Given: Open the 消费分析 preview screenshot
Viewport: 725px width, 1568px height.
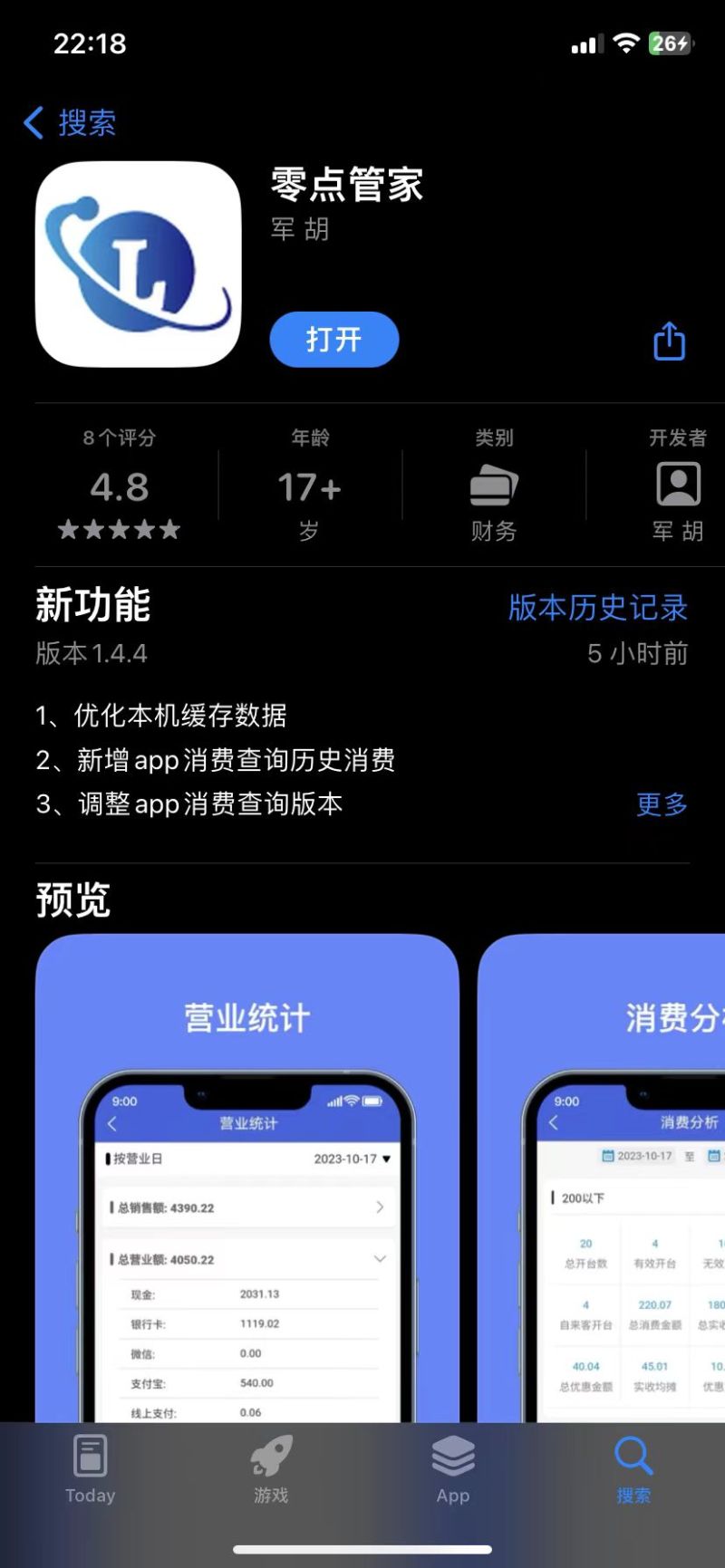Looking at the screenshot, I should pyautogui.click(x=602, y=1178).
